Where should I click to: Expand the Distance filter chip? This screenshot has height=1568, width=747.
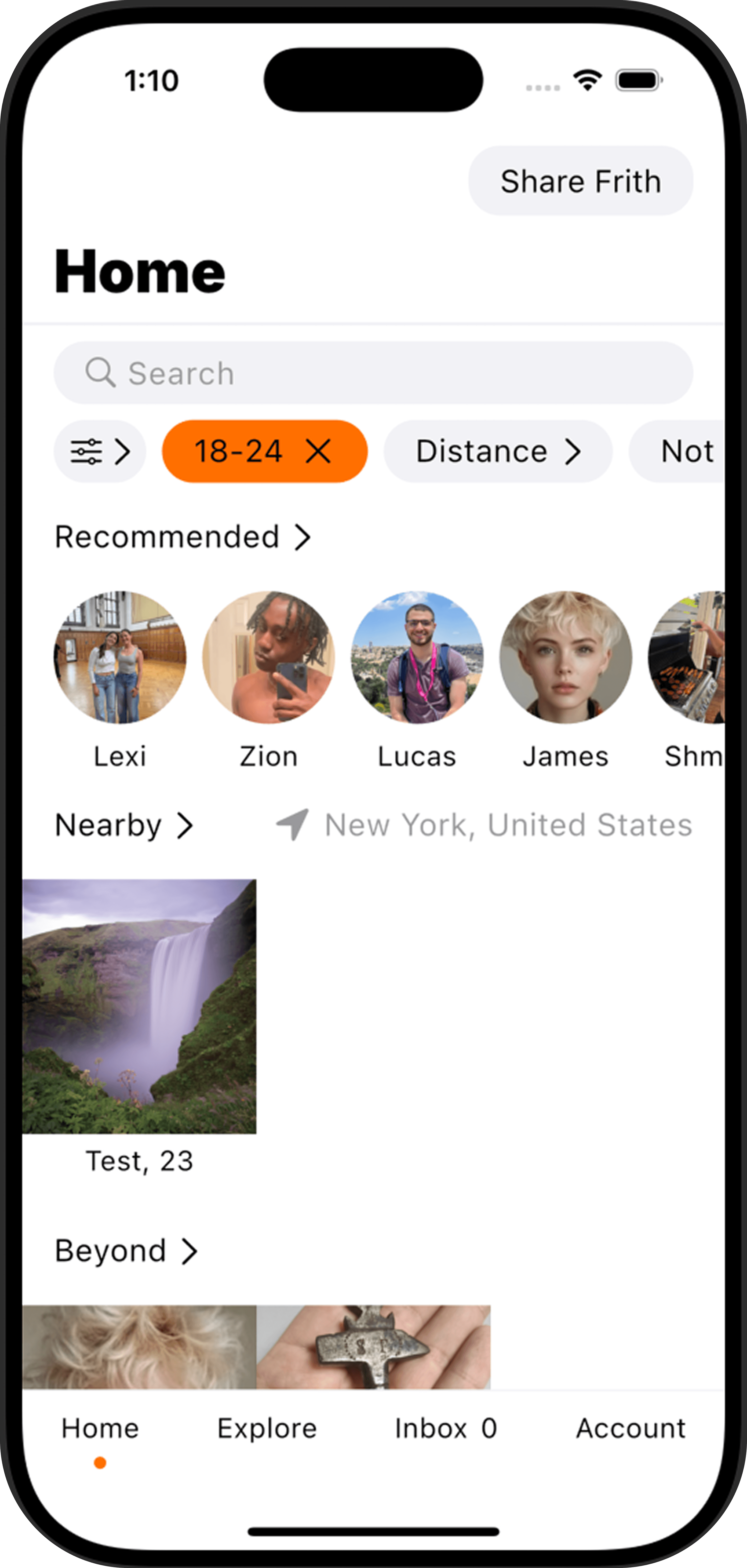coord(497,451)
